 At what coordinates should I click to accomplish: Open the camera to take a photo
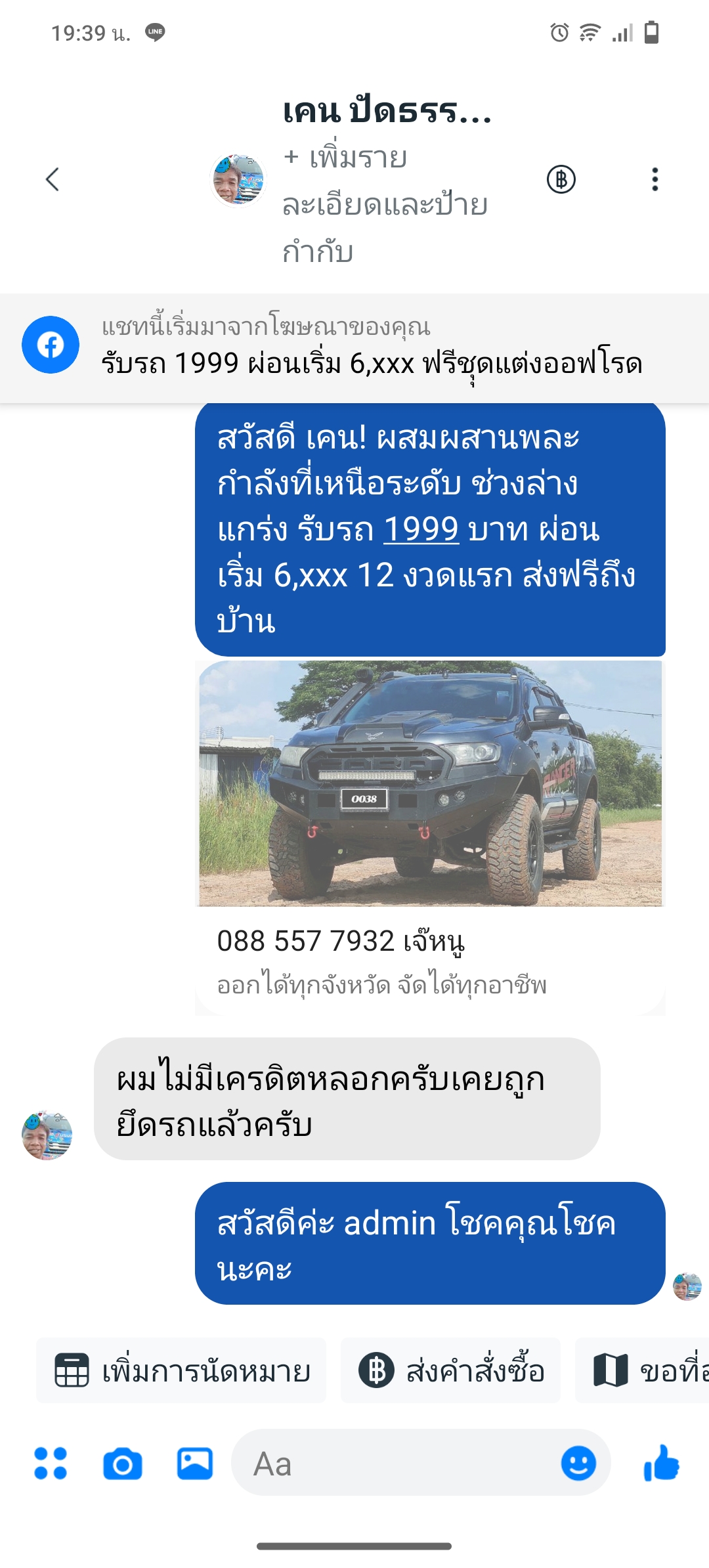(x=123, y=1464)
